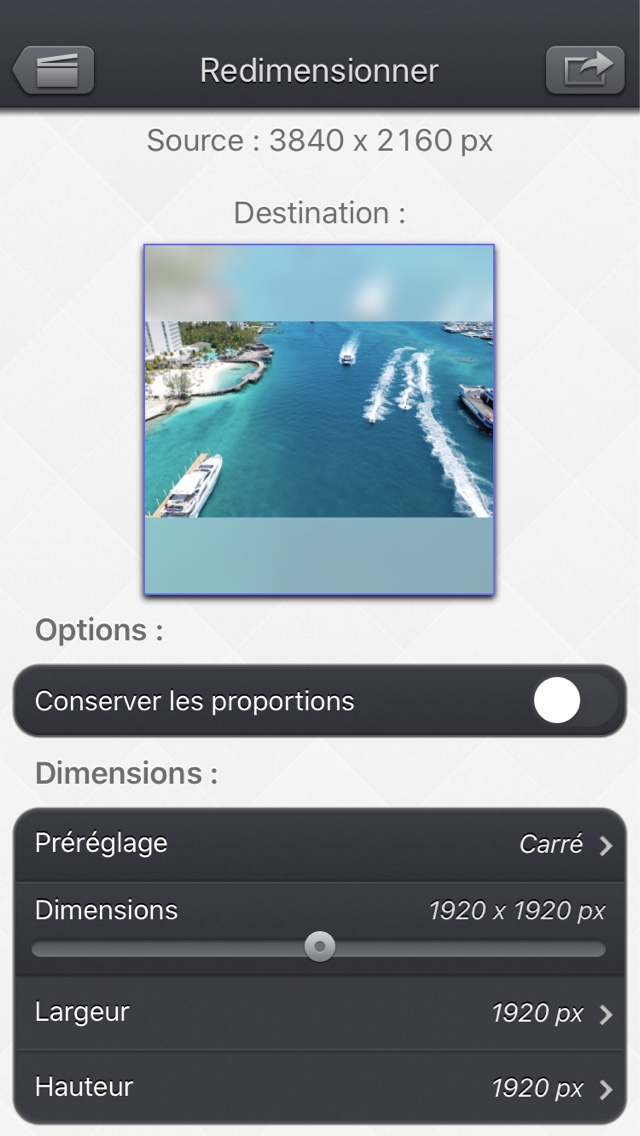This screenshot has width=640, height=1136.
Task: Toggle Conserver les proportions switch
Action: pos(574,701)
